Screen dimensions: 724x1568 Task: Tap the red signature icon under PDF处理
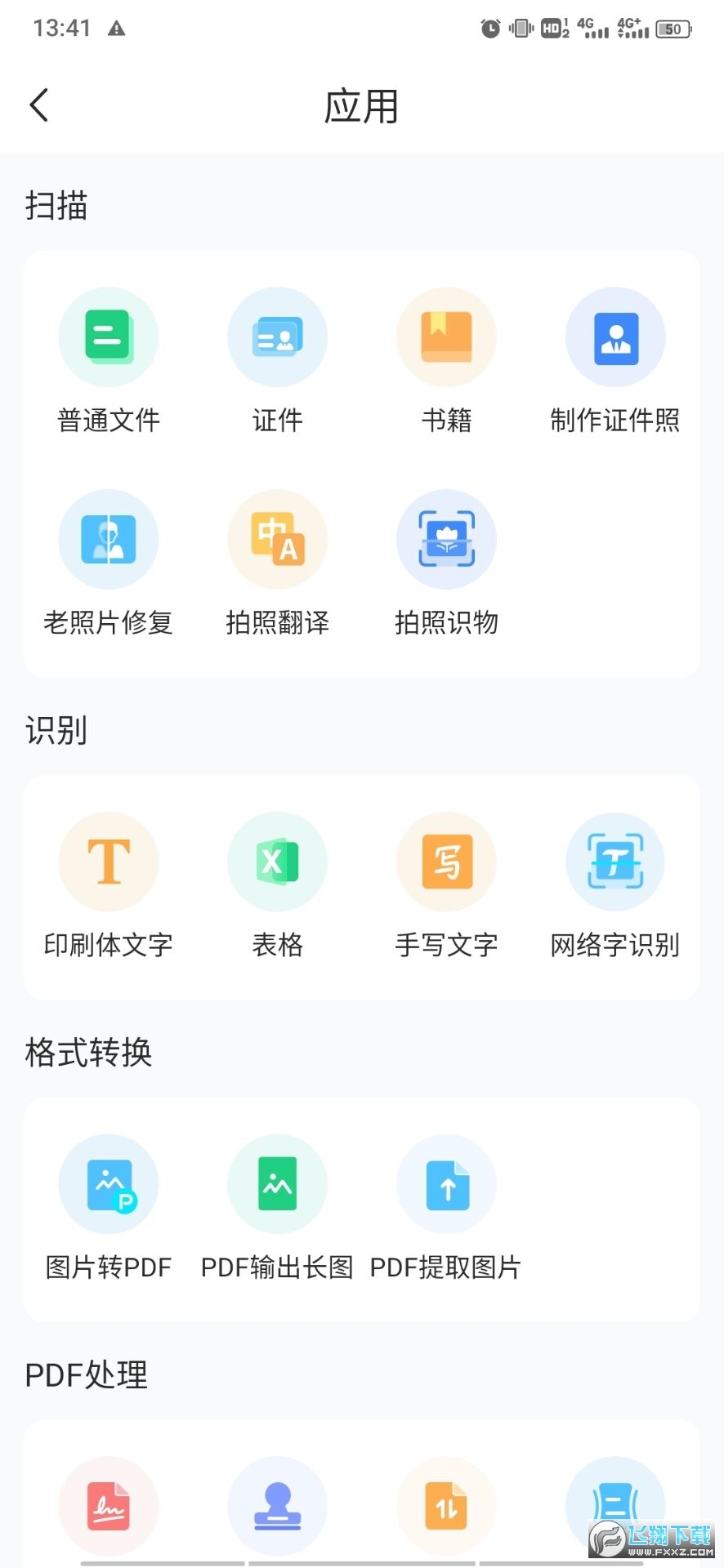(x=109, y=1507)
